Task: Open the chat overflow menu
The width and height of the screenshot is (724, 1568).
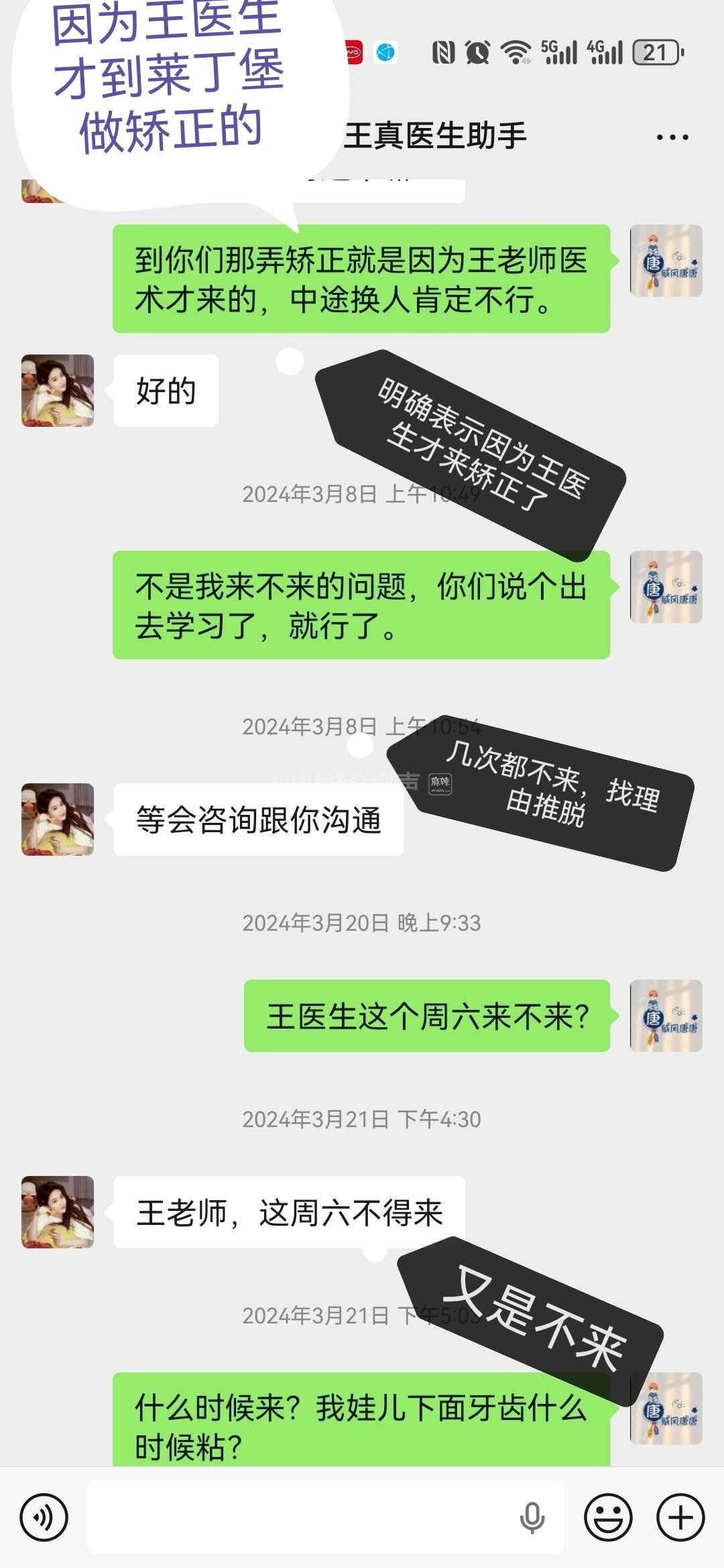Action: (x=672, y=137)
